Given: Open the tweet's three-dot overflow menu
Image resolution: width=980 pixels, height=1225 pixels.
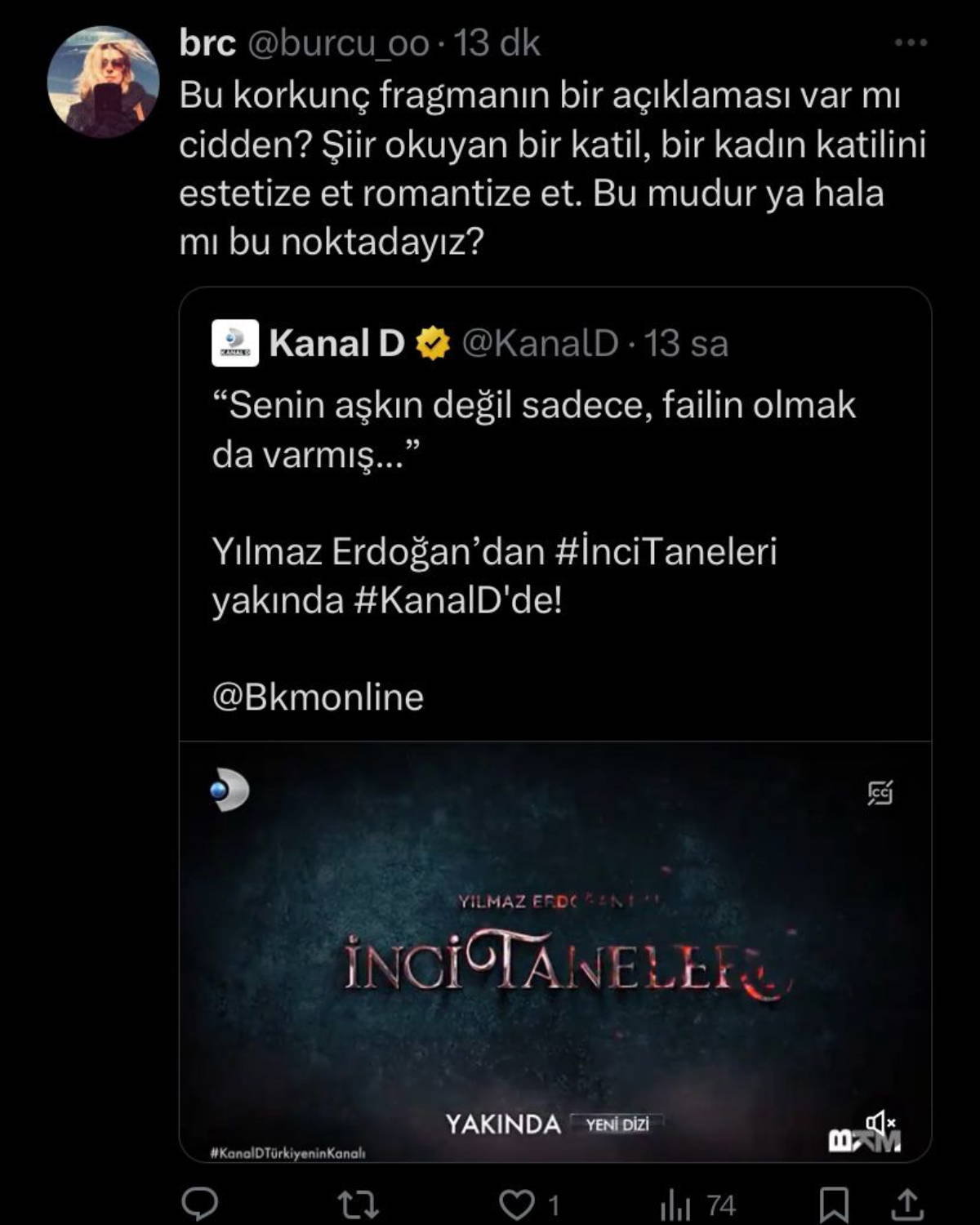Looking at the screenshot, I should (x=911, y=42).
